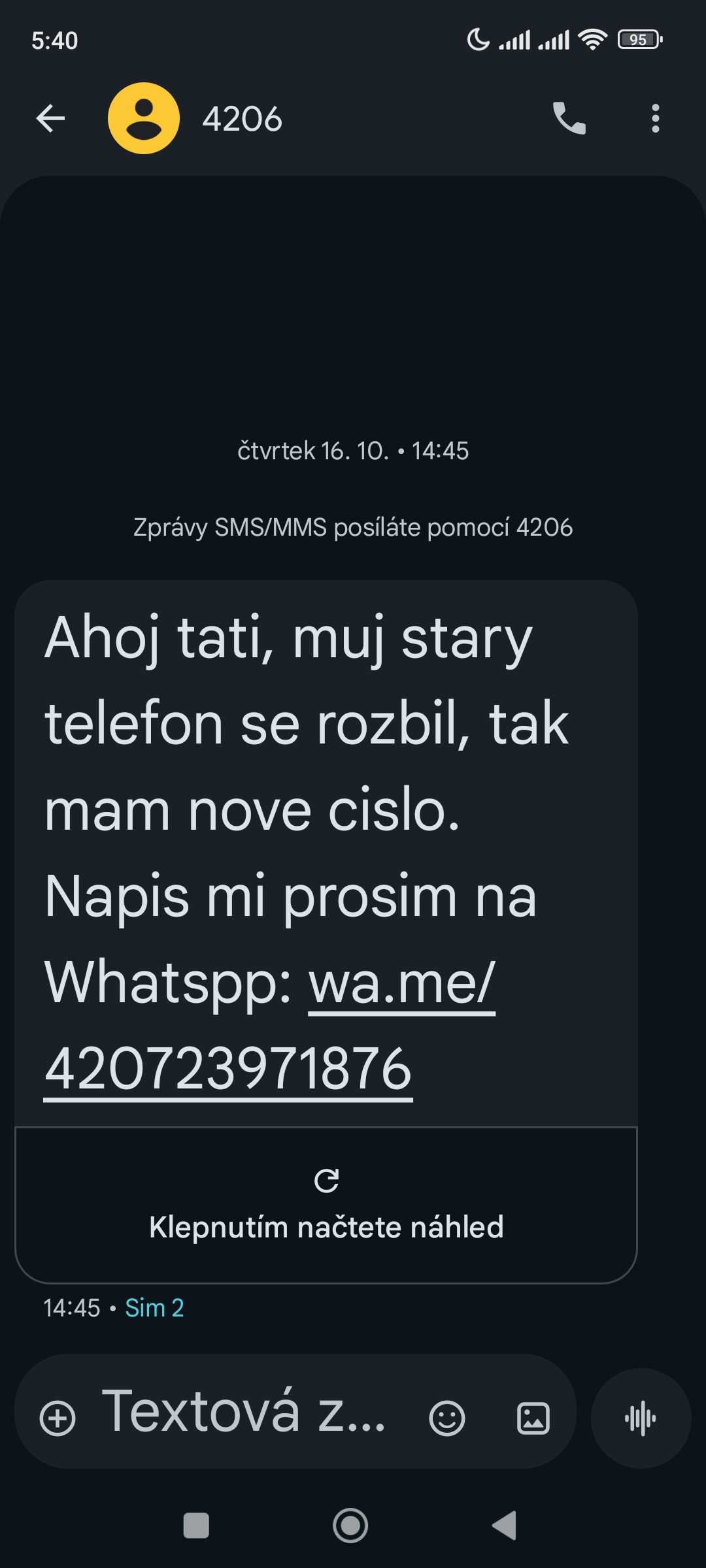This screenshot has width=706, height=1568.
Task: Attach a picture from gallery
Action: [x=533, y=1418]
